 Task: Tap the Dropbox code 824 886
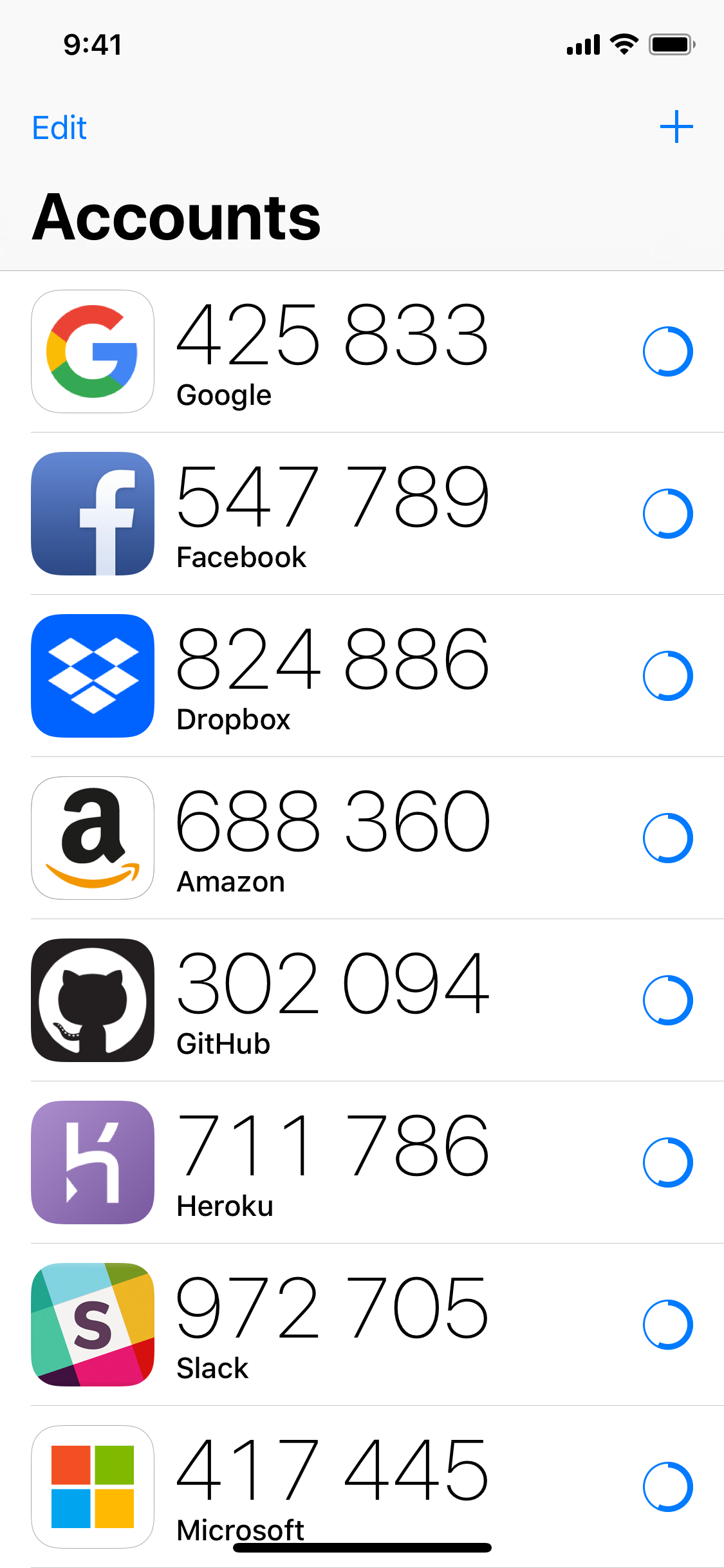click(x=332, y=659)
